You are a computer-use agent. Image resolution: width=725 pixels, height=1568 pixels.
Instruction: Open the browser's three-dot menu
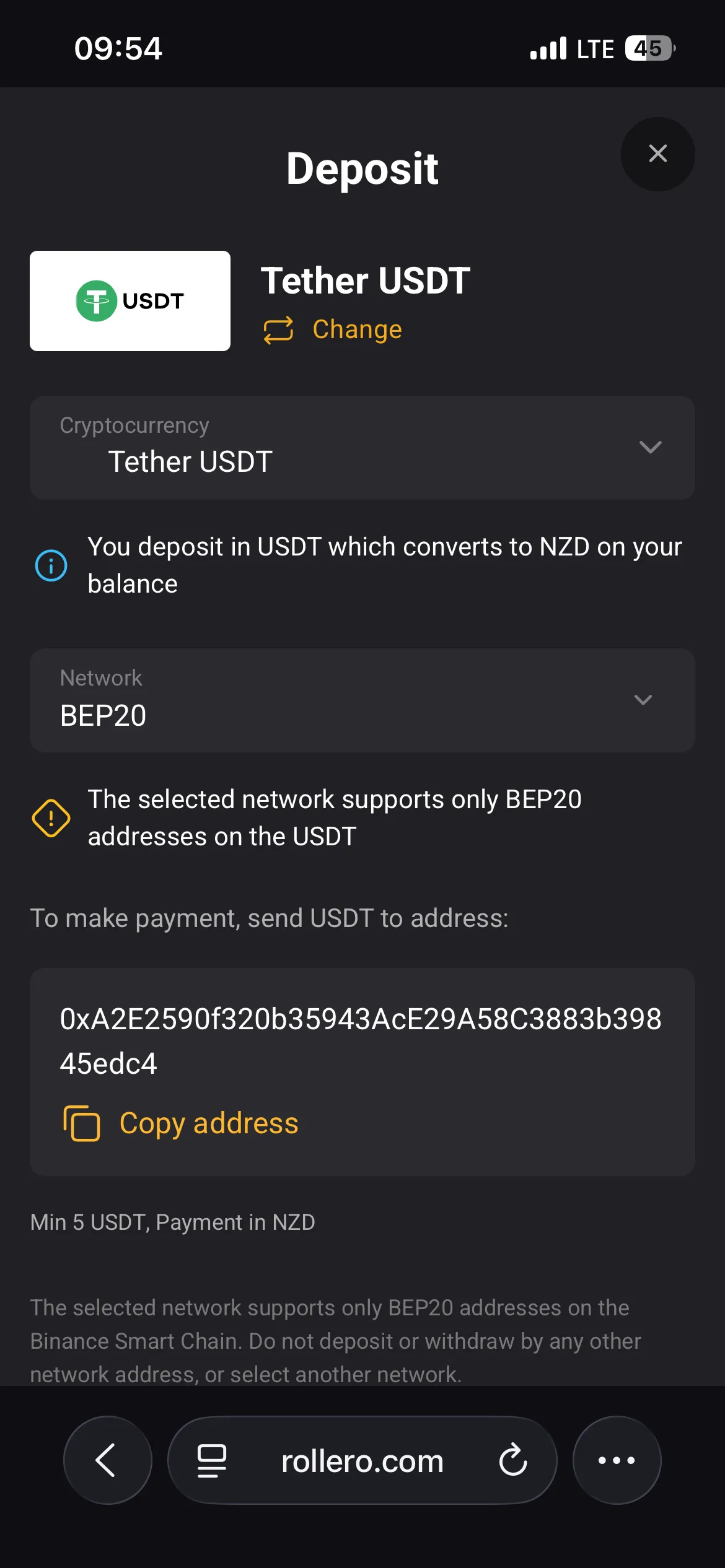click(x=617, y=1460)
